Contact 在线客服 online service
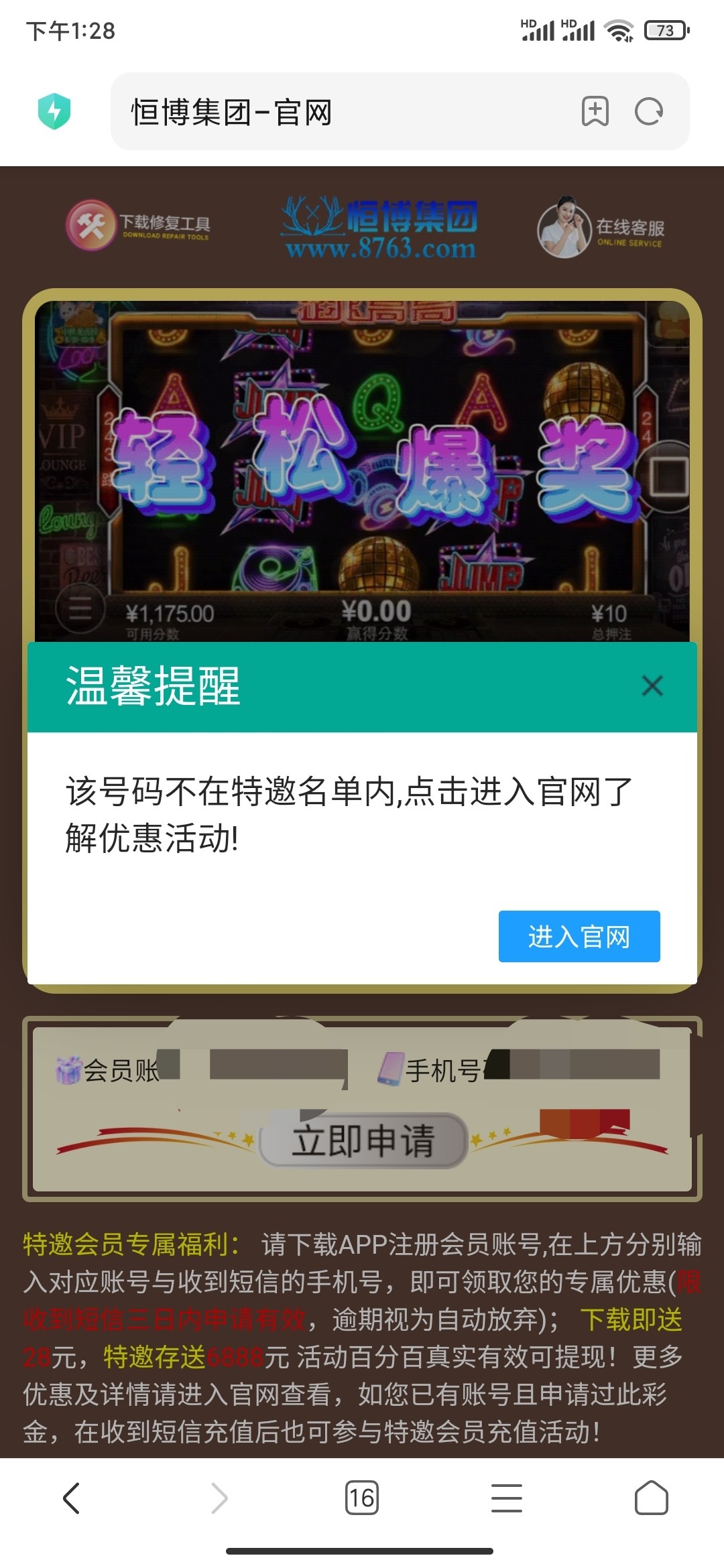724x1568 pixels. pos(601,228)
